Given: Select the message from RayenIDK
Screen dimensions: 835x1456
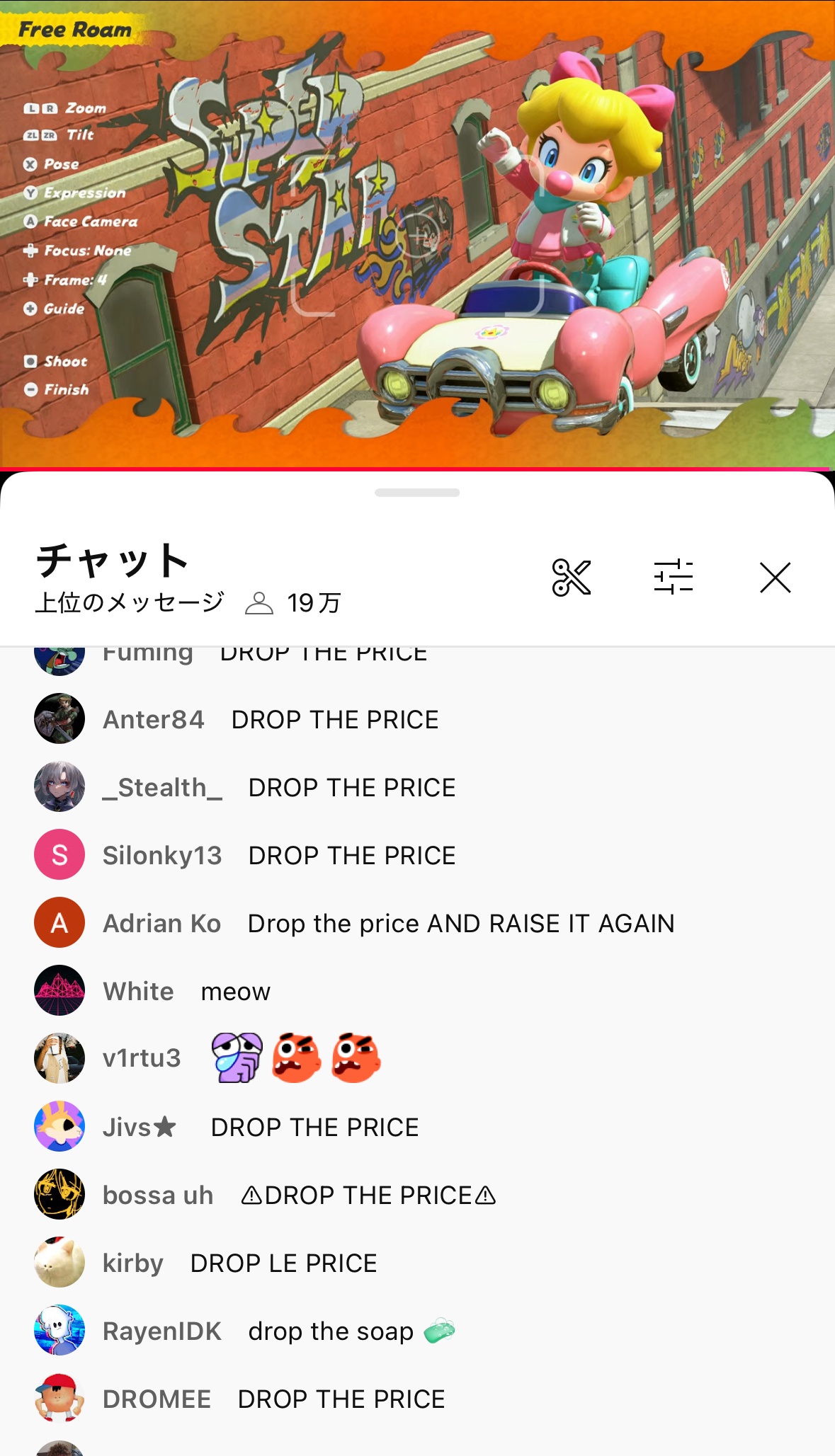Looking at the screenshot, I should pos(351,1331).
